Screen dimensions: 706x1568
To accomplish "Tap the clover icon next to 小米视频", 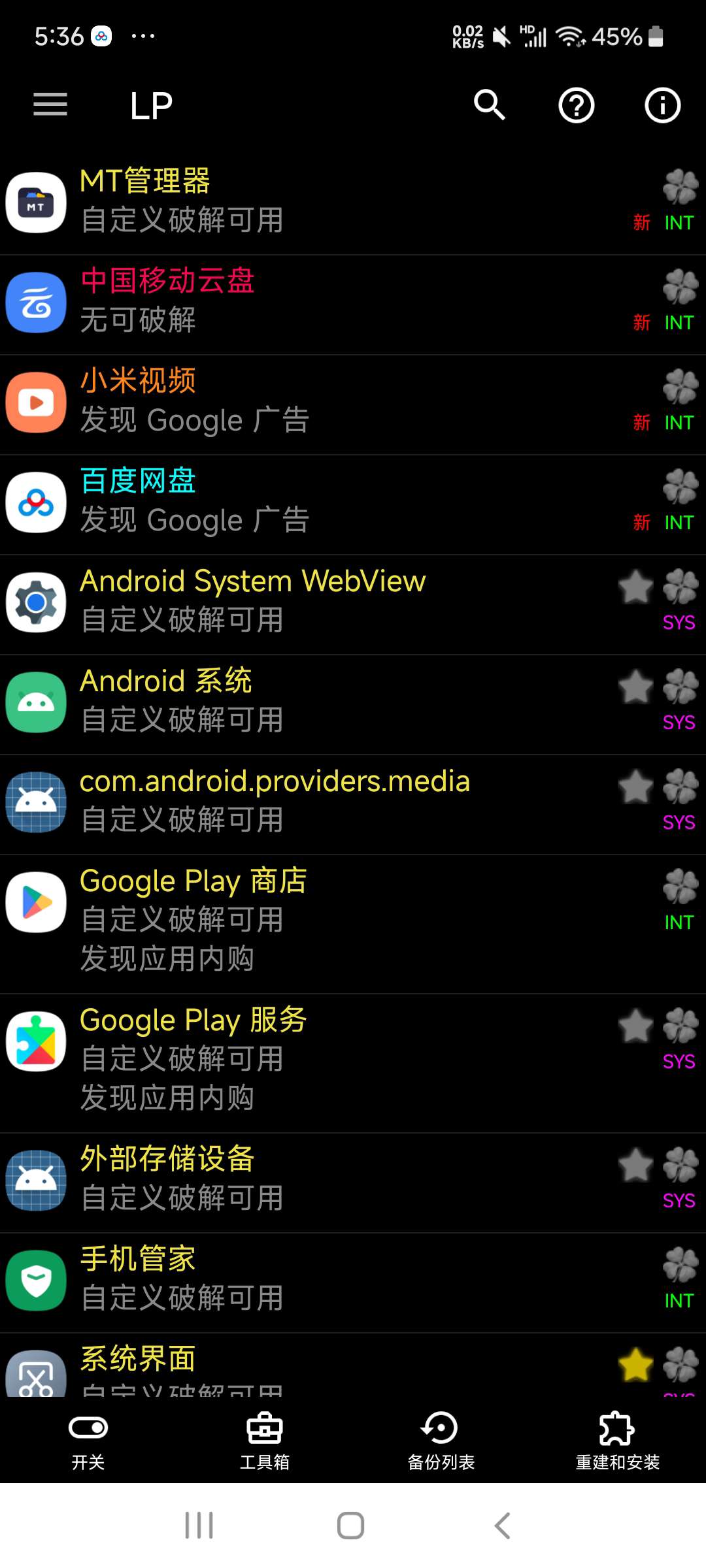I will coord(680,387).
